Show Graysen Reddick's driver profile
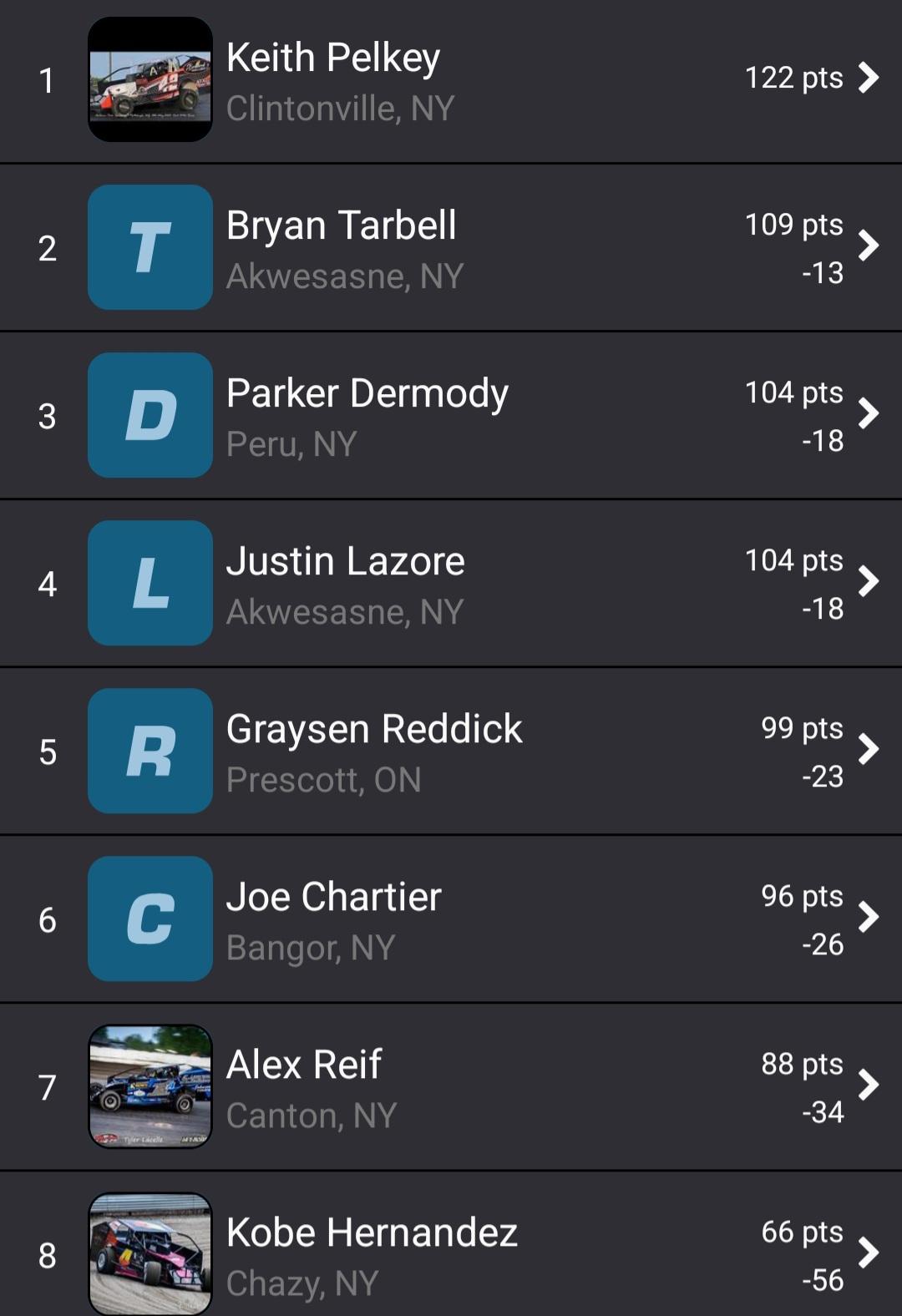902x1316 pixels. click(x=451, y=752)
